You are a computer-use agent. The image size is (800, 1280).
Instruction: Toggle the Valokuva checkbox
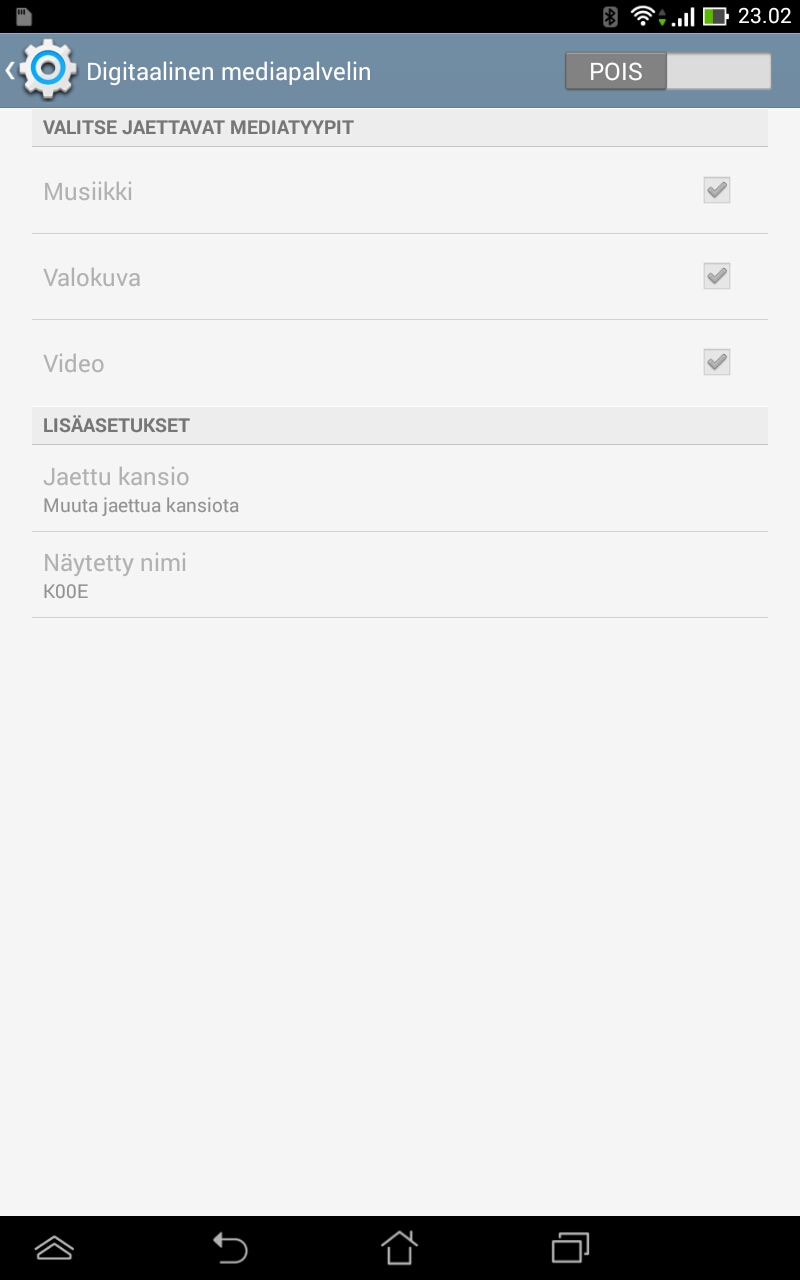point(716,276)
